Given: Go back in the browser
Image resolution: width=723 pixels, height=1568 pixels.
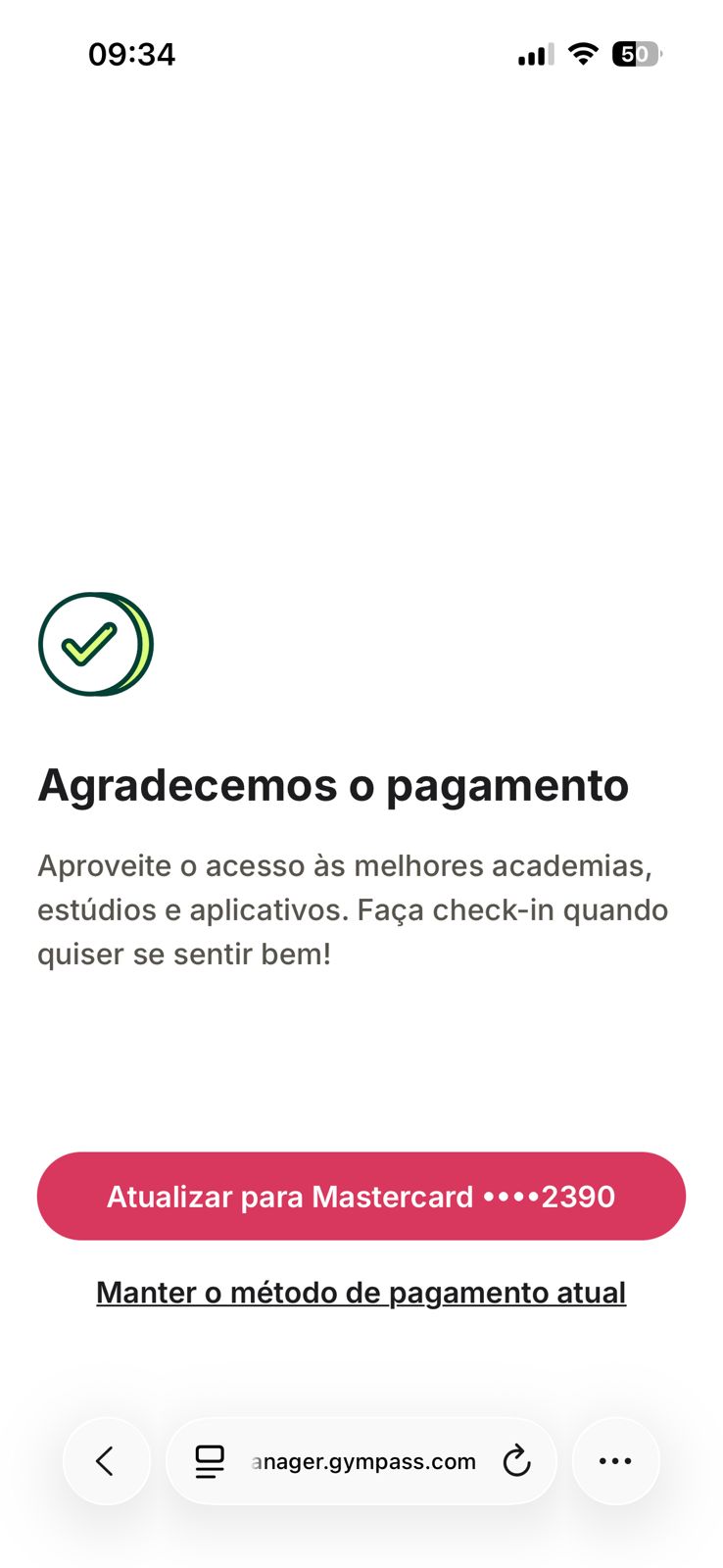Looking at the screenshot, I should pyautogui.click(x=106, y=1461).
